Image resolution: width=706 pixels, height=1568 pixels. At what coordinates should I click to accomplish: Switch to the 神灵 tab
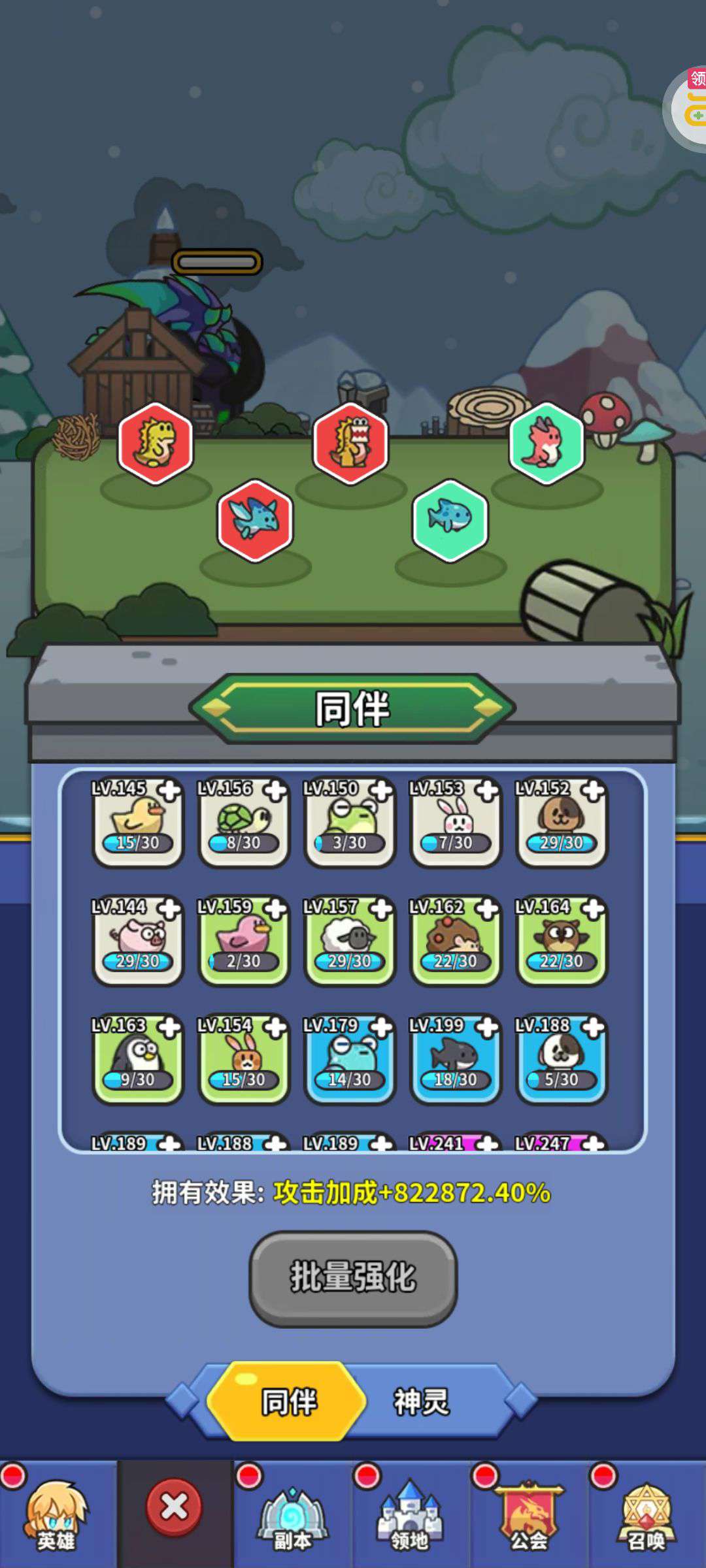pos(422,1401)
